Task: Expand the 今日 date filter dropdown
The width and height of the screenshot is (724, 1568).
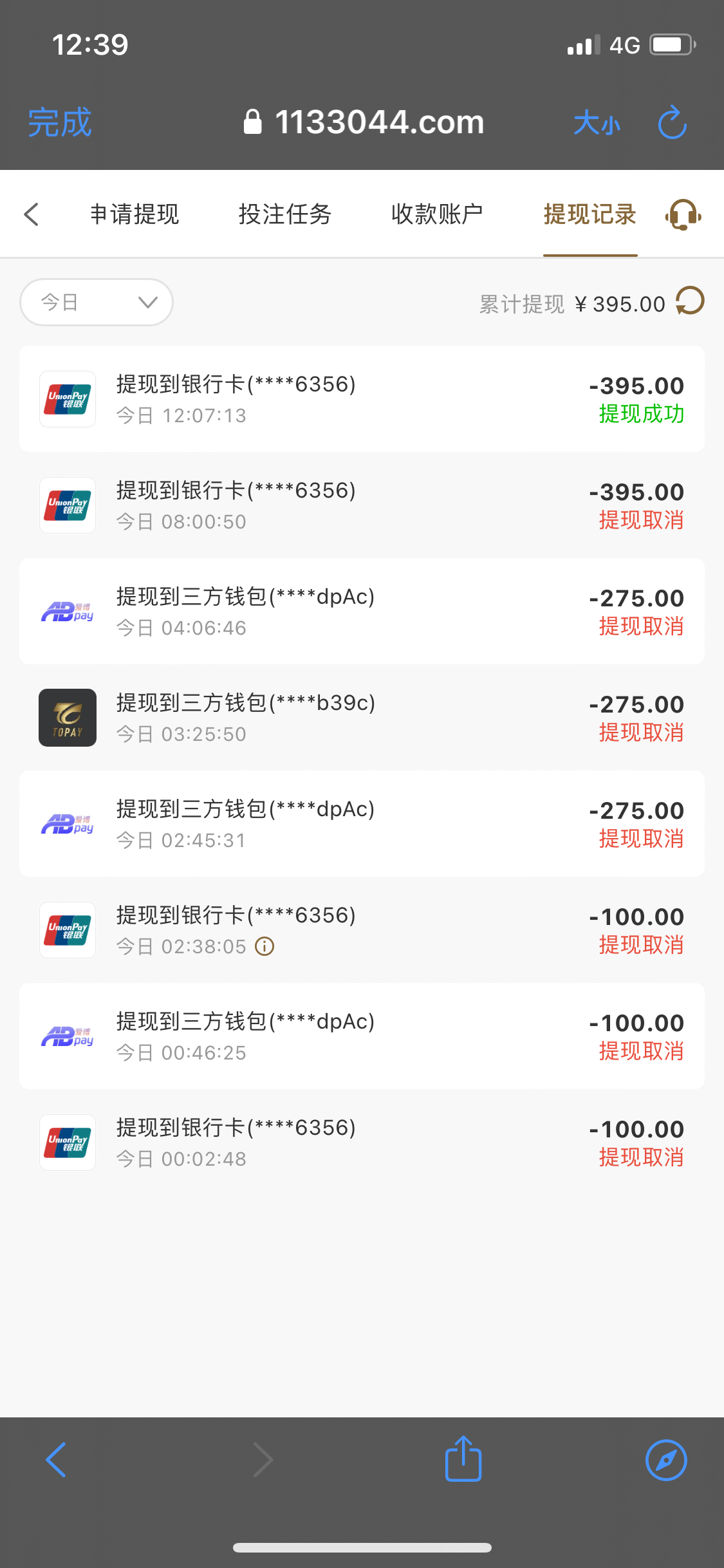Action: tap(97, 302)
